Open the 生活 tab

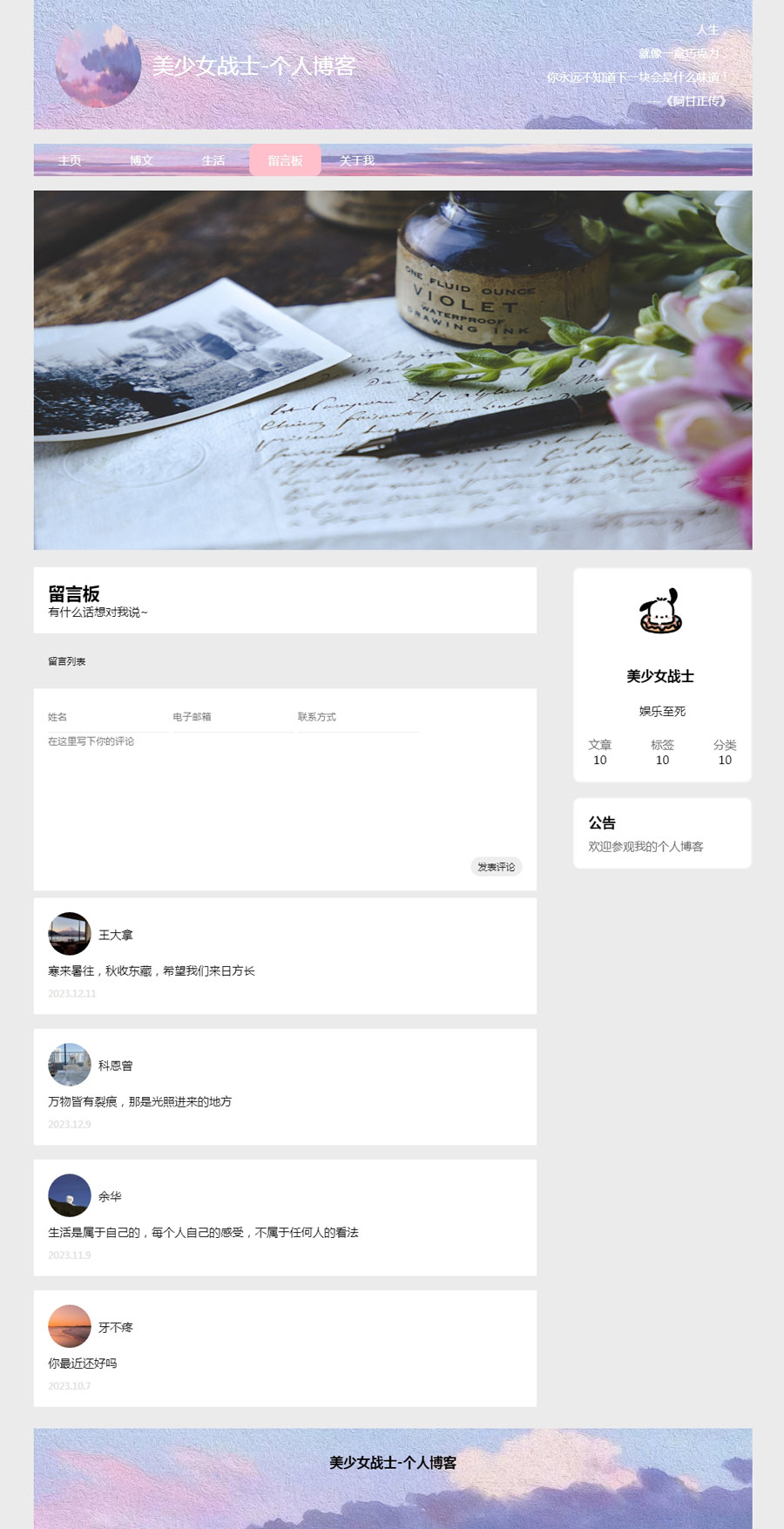coord(213,160)
